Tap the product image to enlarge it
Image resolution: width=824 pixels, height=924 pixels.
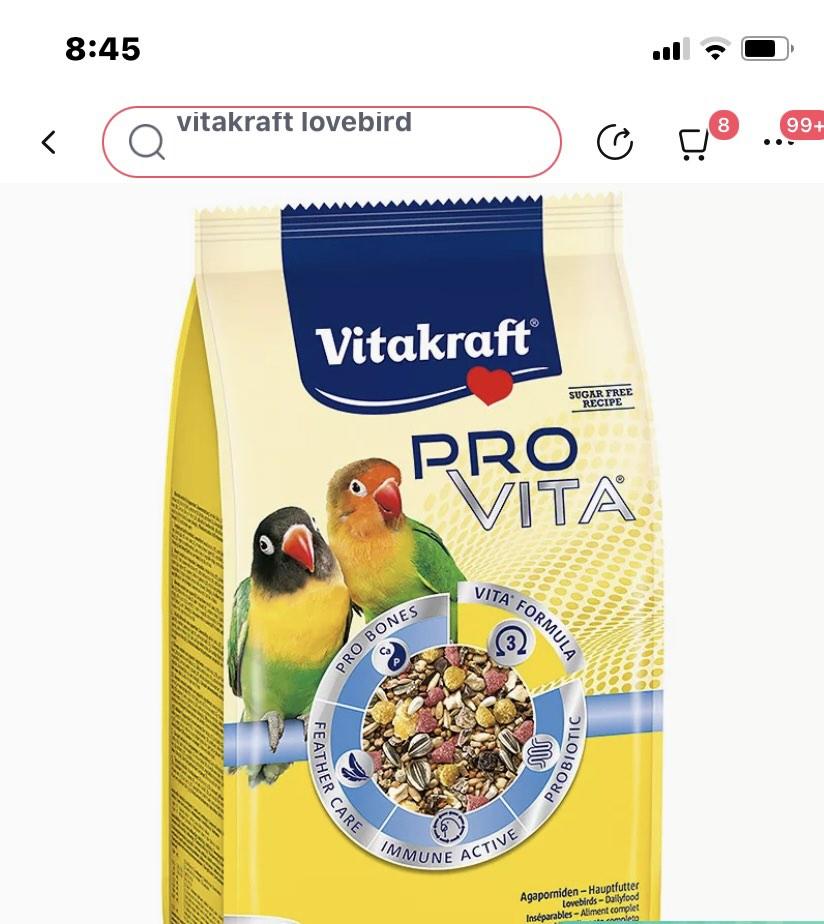point(412,550)
